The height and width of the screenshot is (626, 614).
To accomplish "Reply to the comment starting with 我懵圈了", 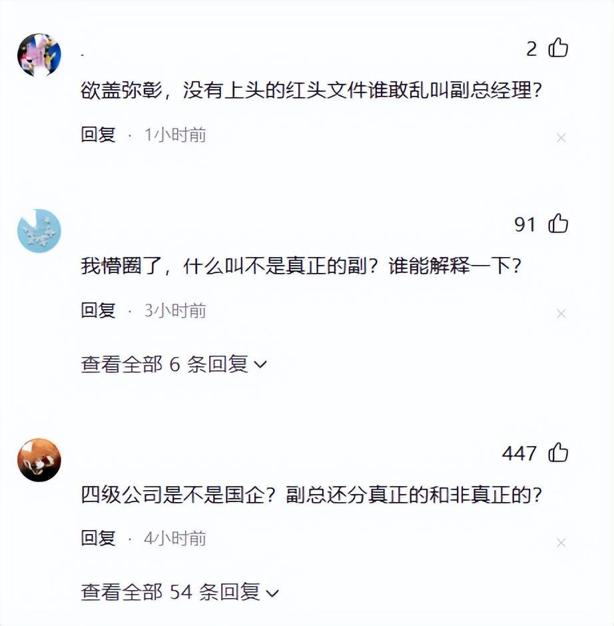I will click(x=98, y=311).
